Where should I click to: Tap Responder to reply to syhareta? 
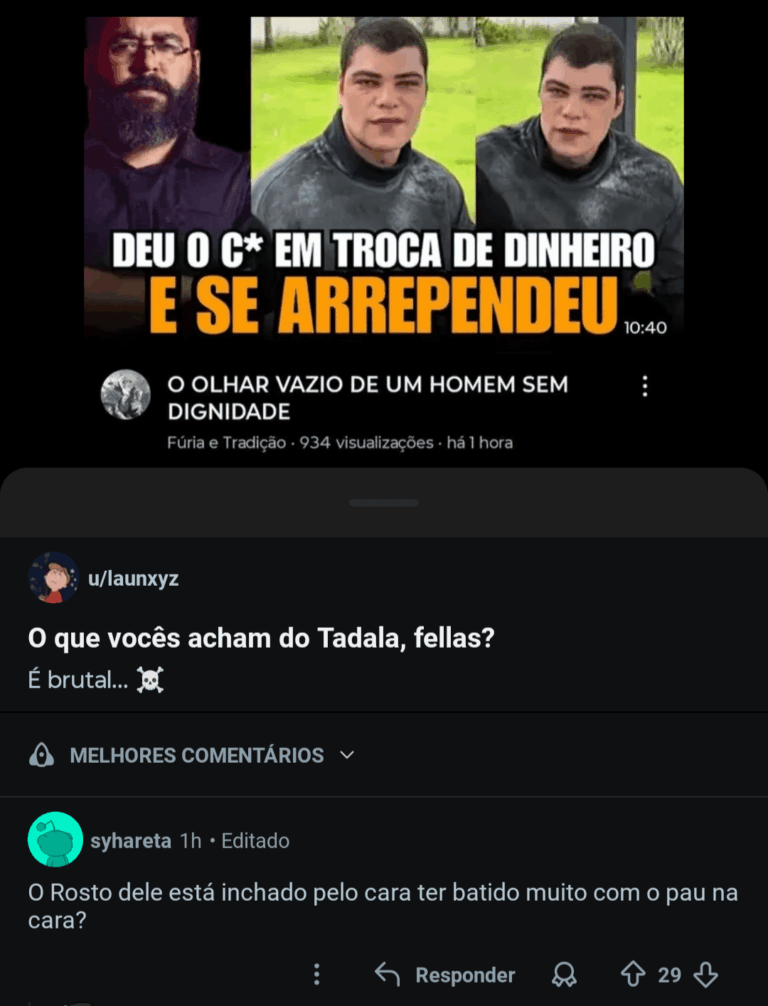pos(445,975)
